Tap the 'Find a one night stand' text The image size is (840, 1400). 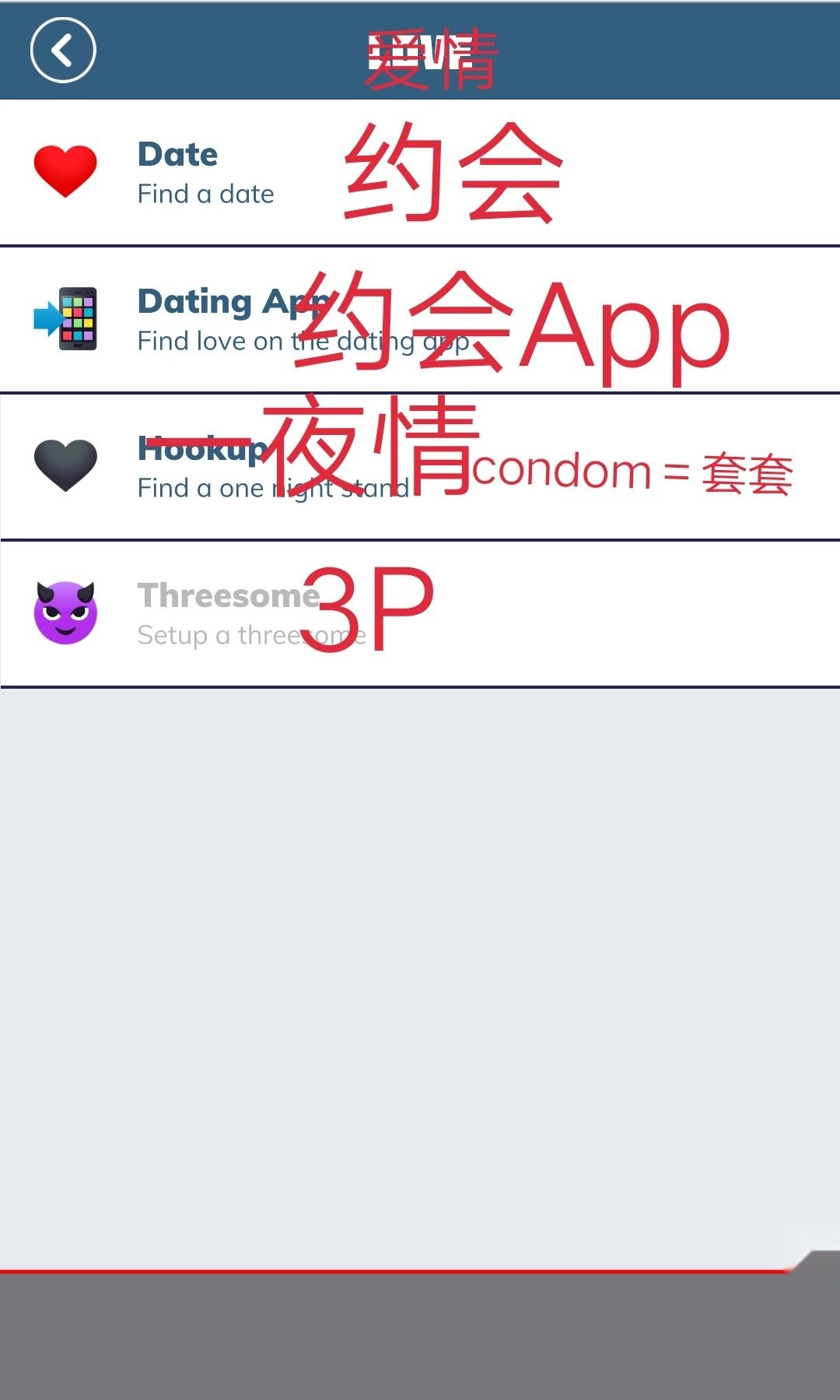coord(272,488)
